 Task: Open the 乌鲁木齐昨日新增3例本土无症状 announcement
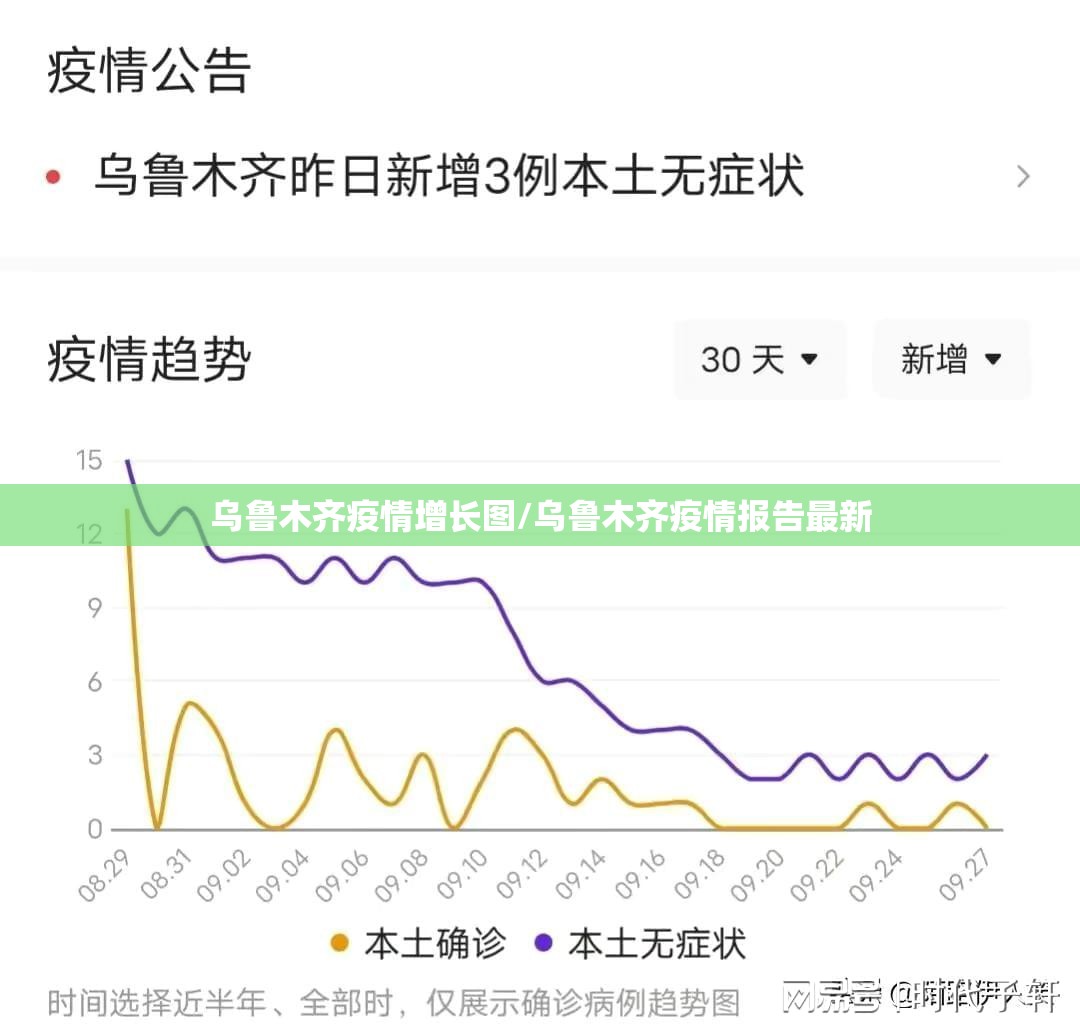tap(450, 177)
